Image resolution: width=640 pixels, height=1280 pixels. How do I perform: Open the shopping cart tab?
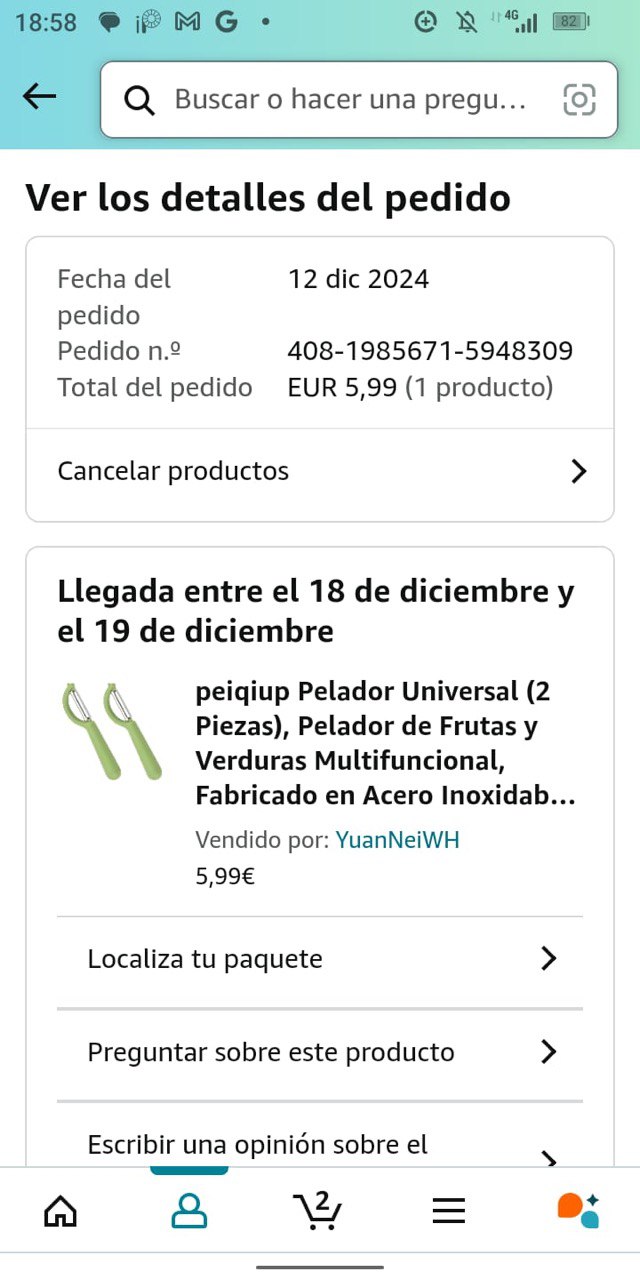pyautogui.click(x=319, y=1211)
